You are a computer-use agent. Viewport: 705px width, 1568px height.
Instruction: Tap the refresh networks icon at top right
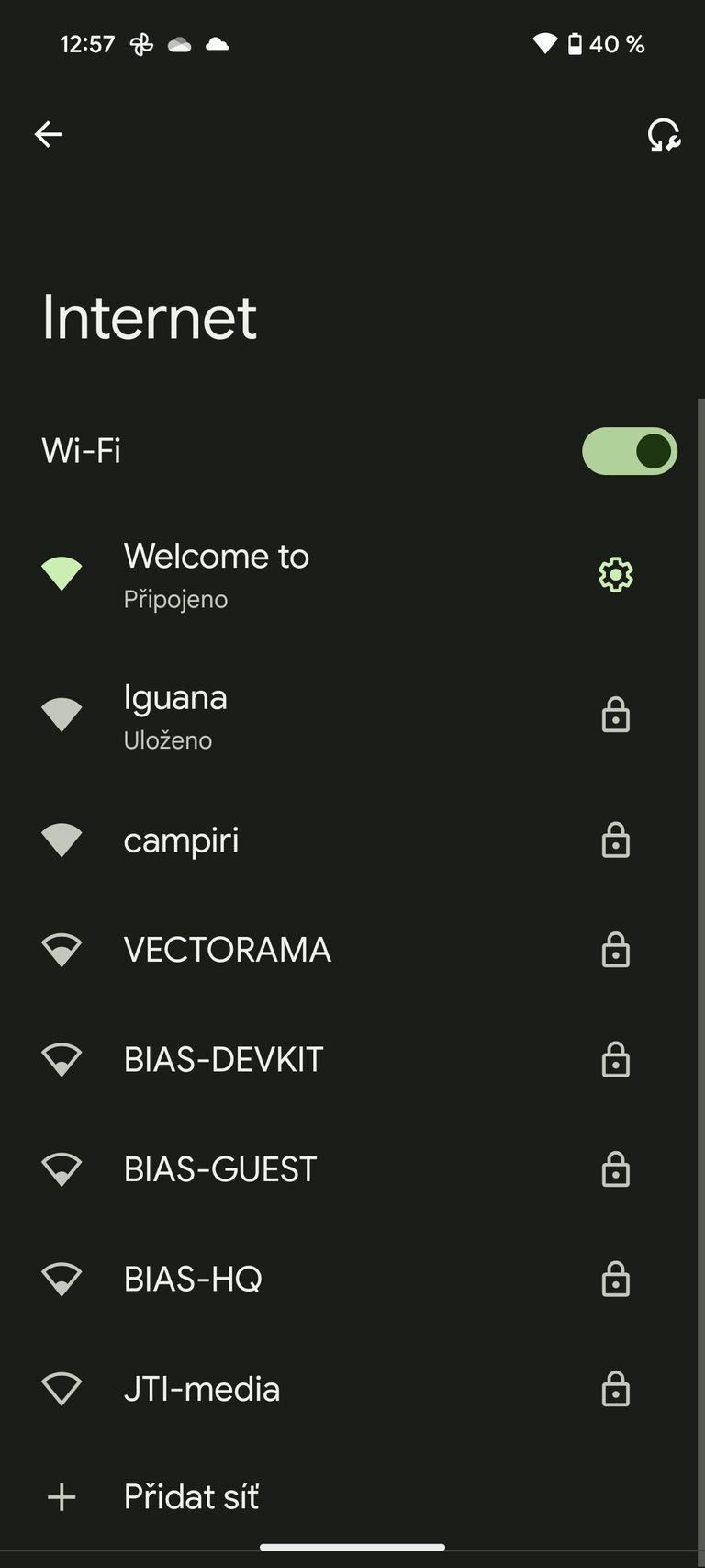tap(663, 135)
